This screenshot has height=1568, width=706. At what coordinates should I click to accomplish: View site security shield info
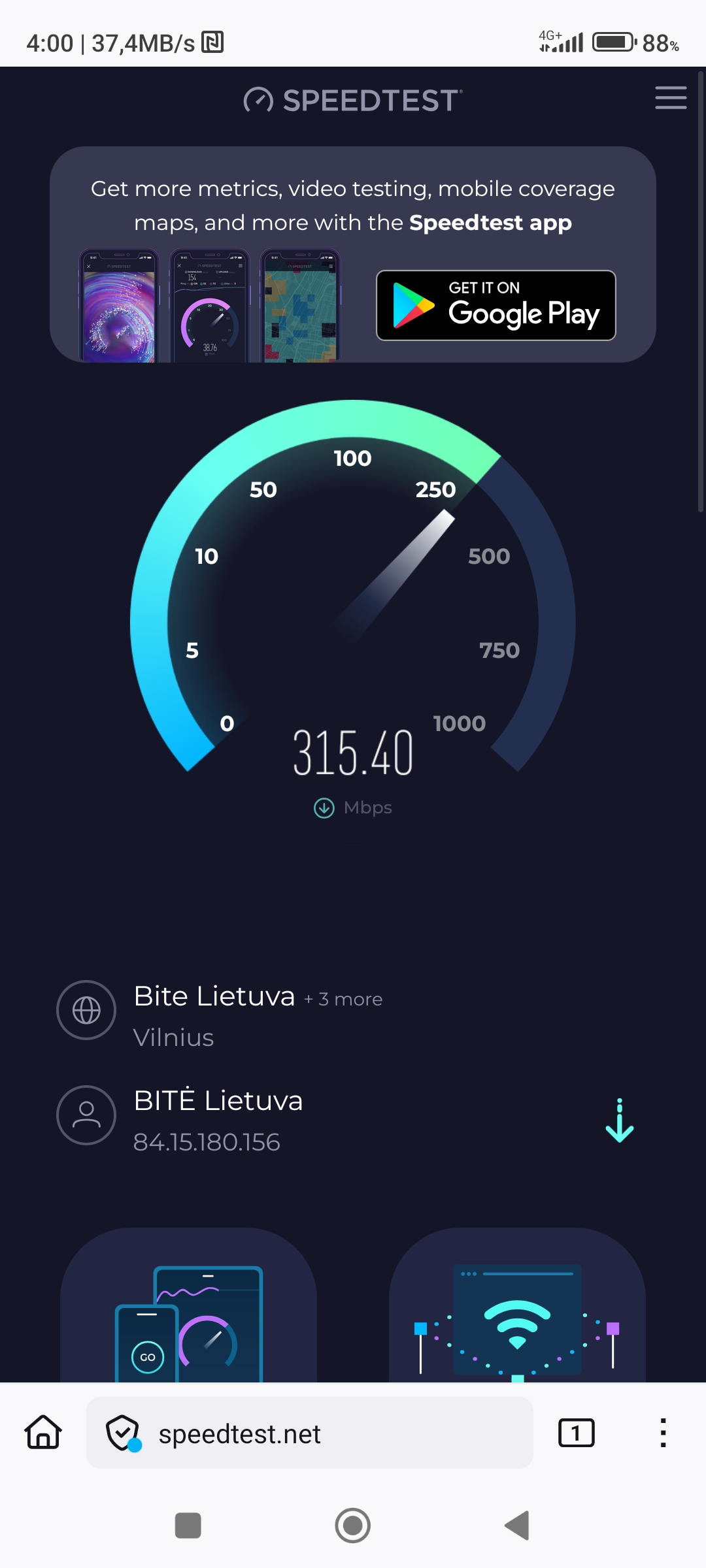[123, 1433]
